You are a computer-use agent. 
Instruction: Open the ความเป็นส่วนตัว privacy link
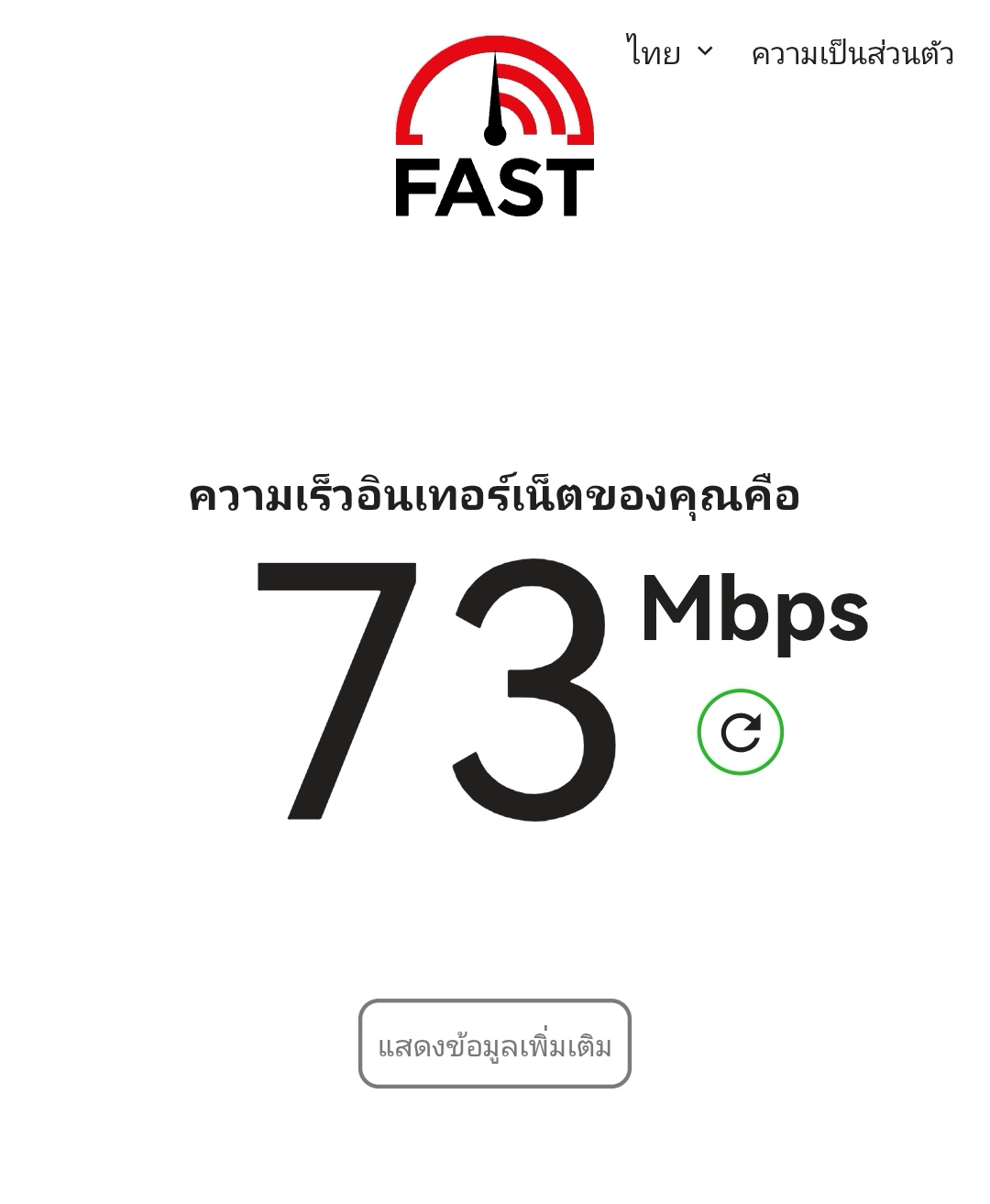pos(852,54)
